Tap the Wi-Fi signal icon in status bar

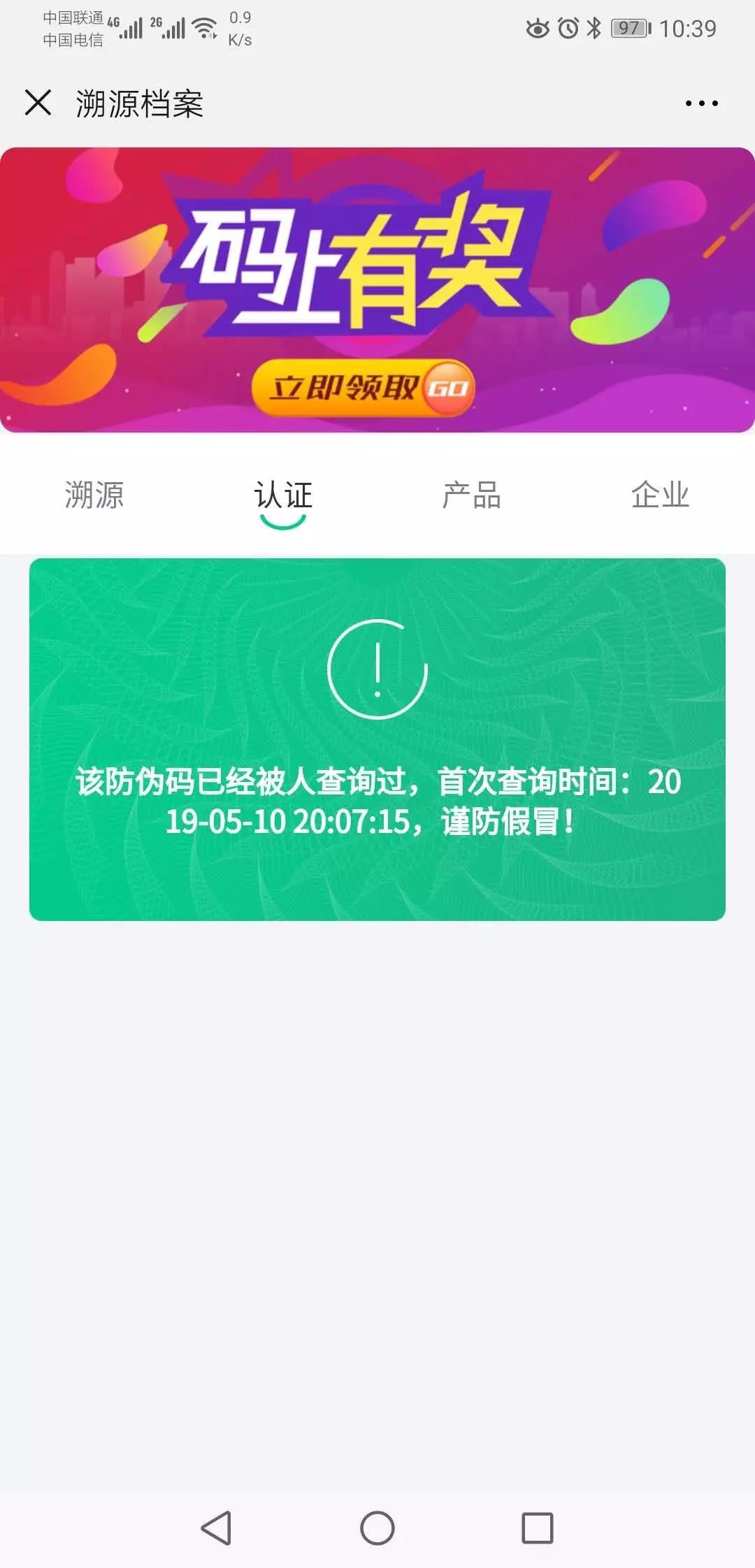[x=203, y=29]
